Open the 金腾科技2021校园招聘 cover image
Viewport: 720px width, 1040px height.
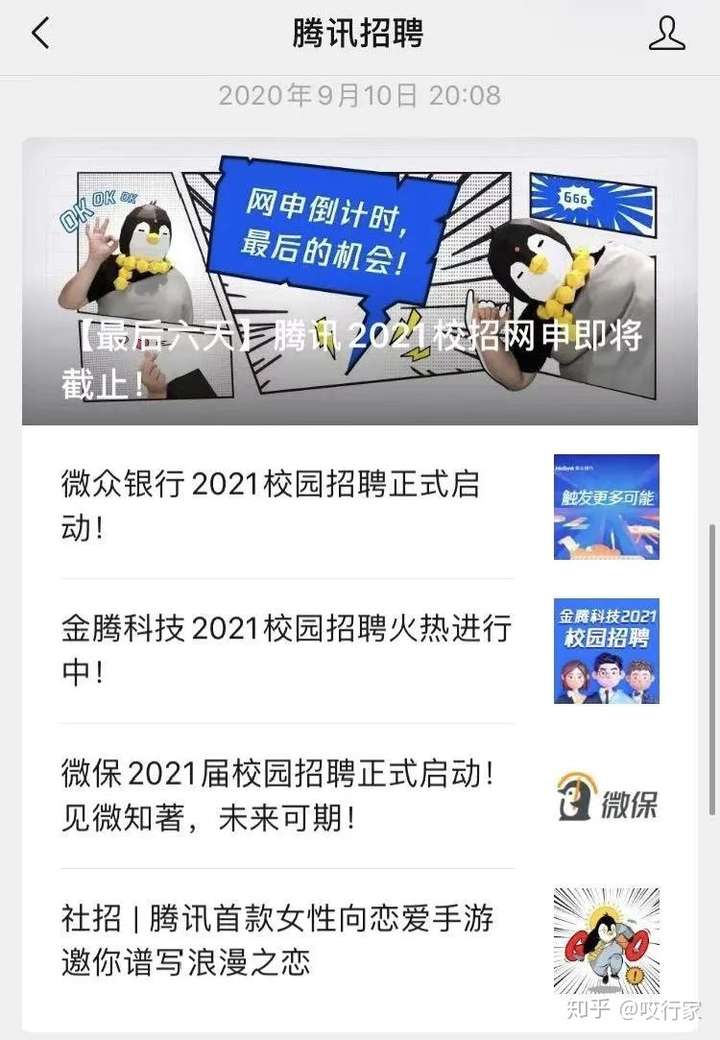(605, 650)
